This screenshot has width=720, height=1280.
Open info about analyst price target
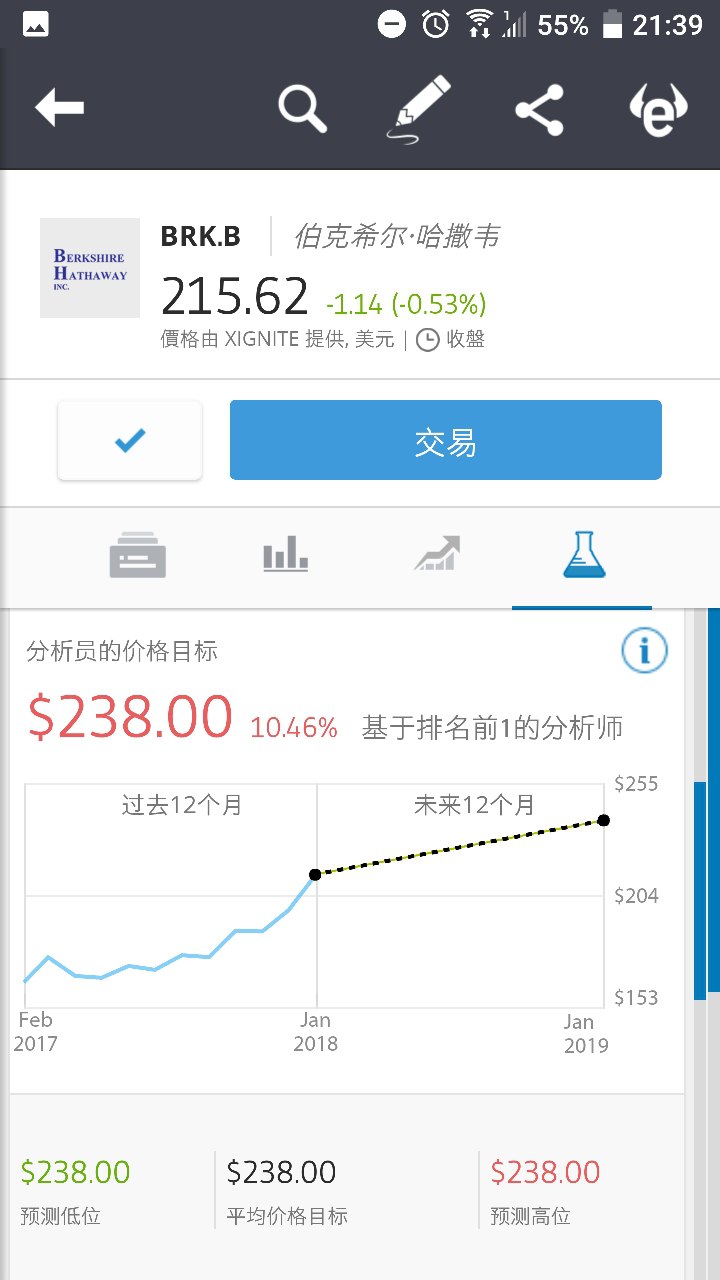(x=644, y=652)
